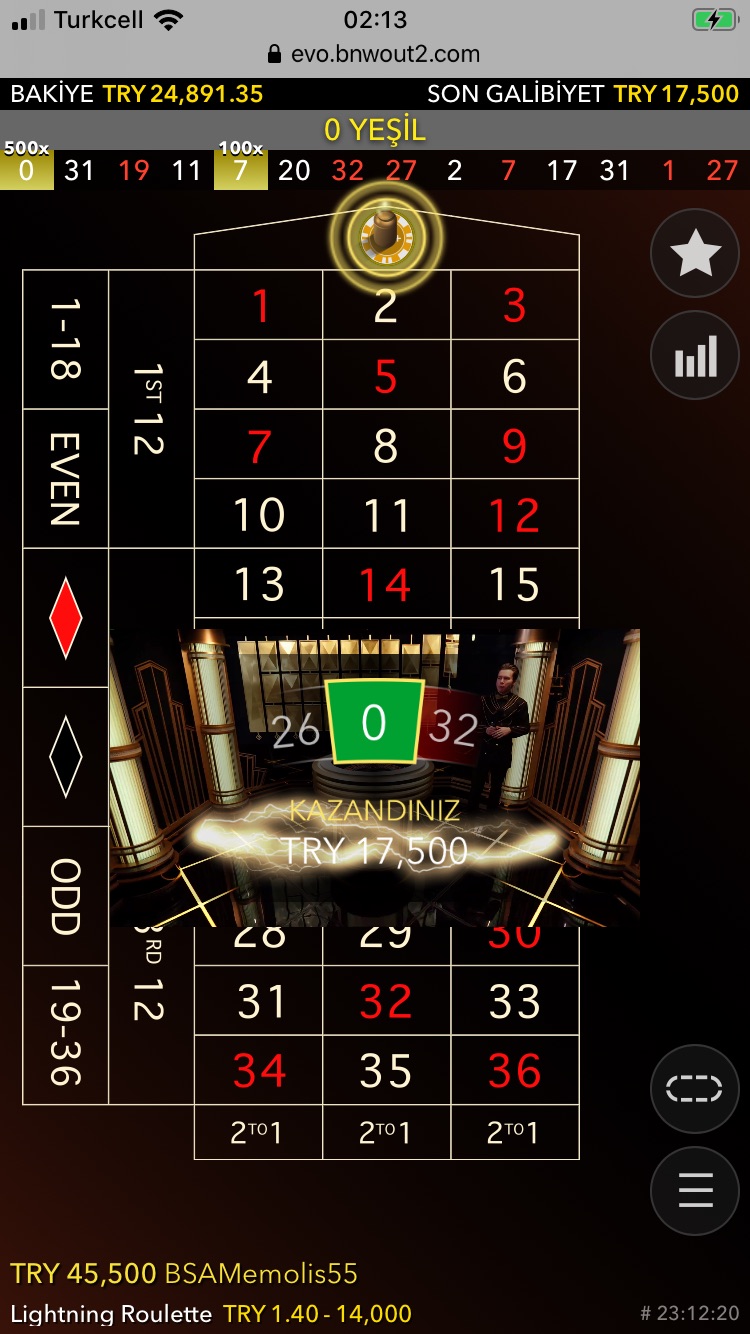The image size is (750, 1334).
Task: Bet on number 10
Action: (x=259, y=514)
